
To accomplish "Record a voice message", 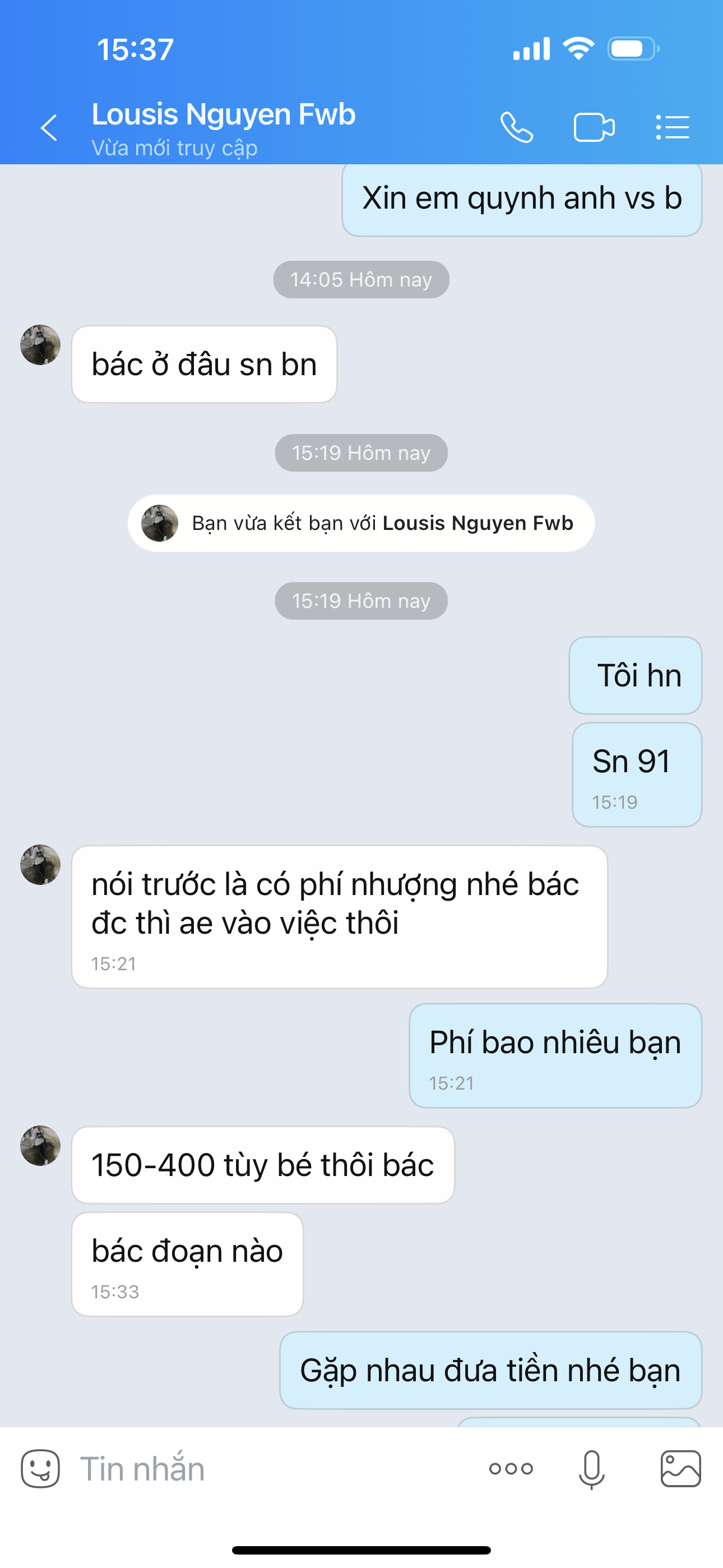I will (x=591, y=1469).
